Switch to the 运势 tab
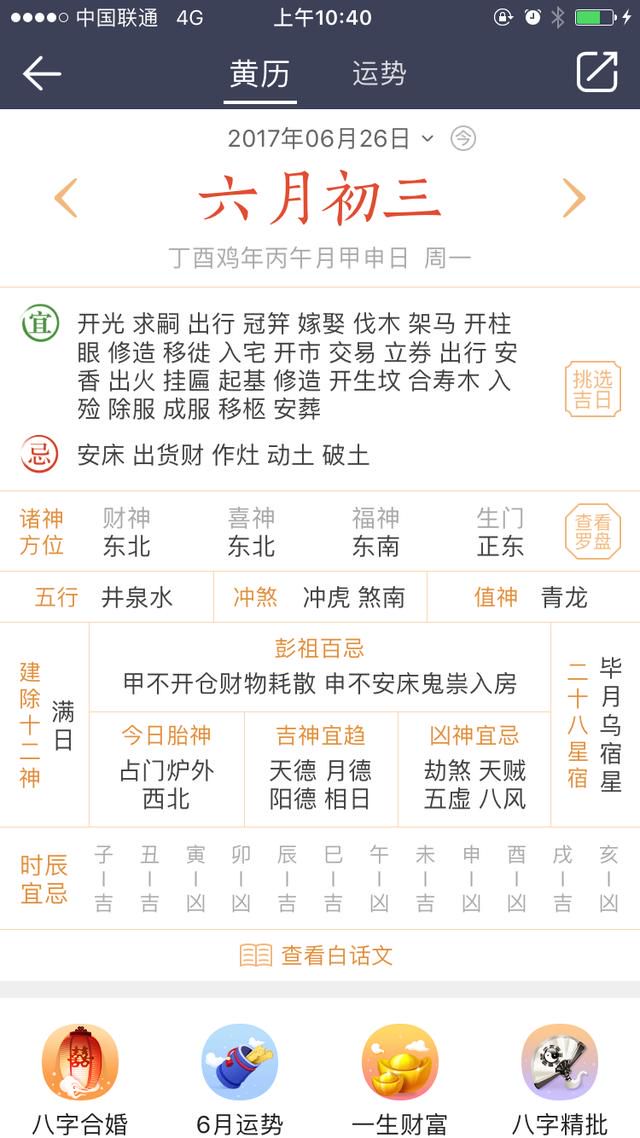640x1138 pixels. click(379, 73)
